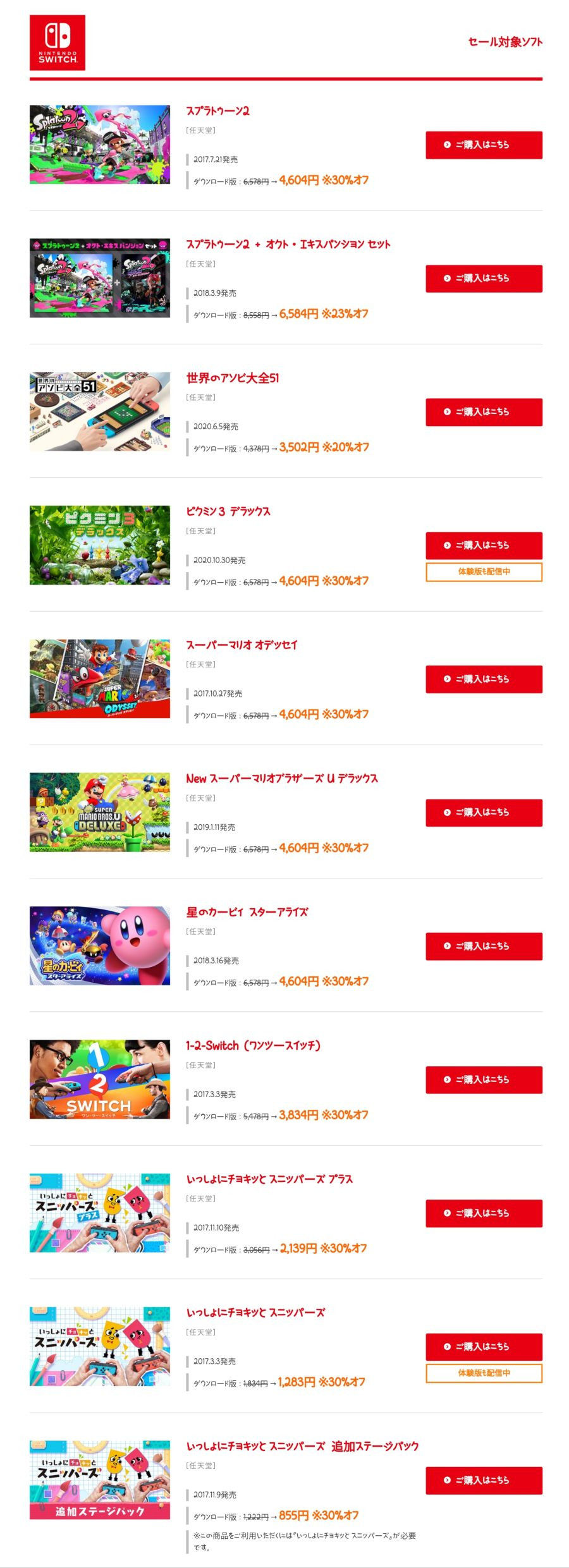
Task: Tap ご購入はこちら for New スーパーマリオブラザーズ U デラックス
Action: point(484,813)
